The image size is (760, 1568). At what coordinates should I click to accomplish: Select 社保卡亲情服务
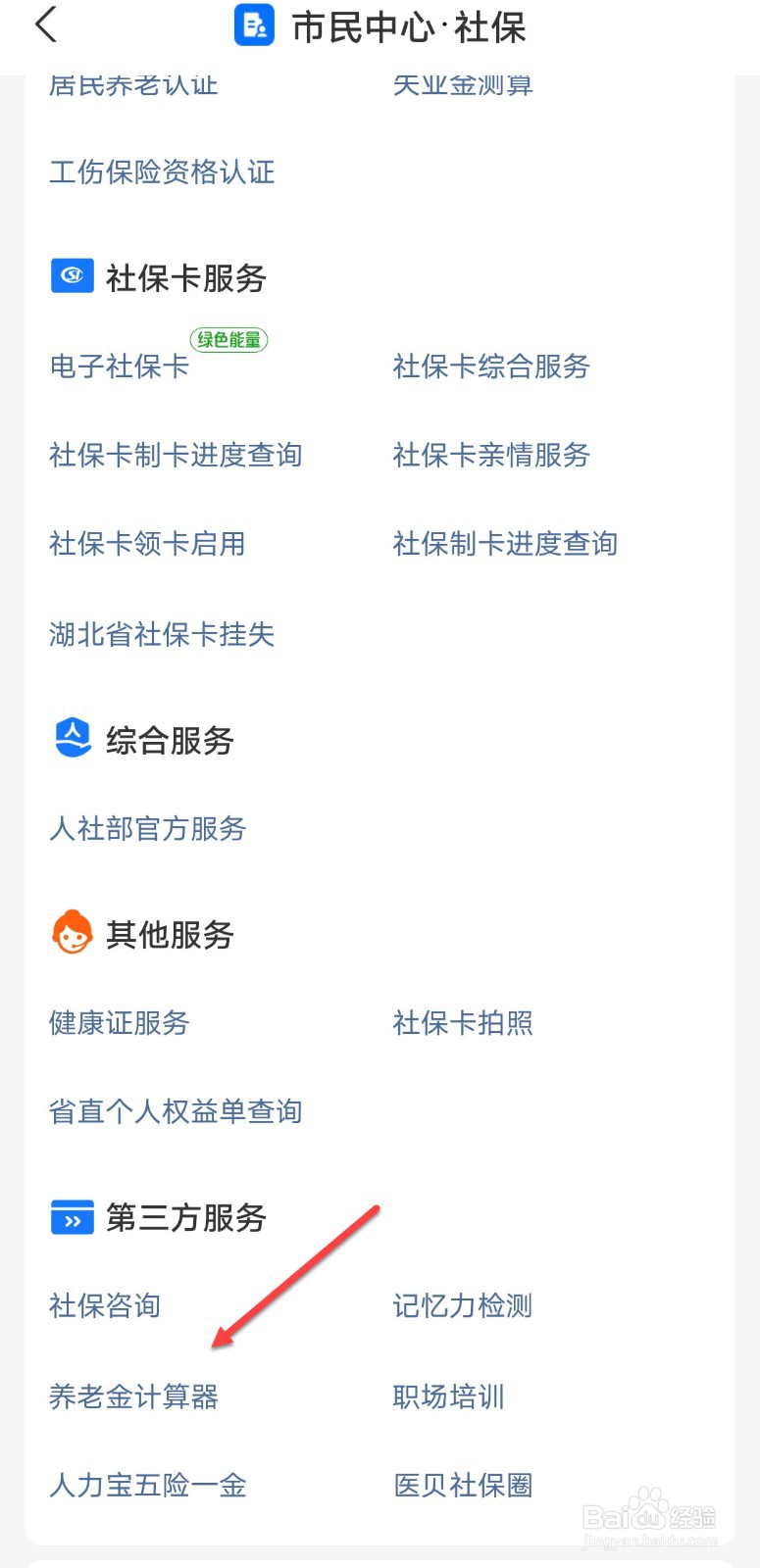(490, 455)
